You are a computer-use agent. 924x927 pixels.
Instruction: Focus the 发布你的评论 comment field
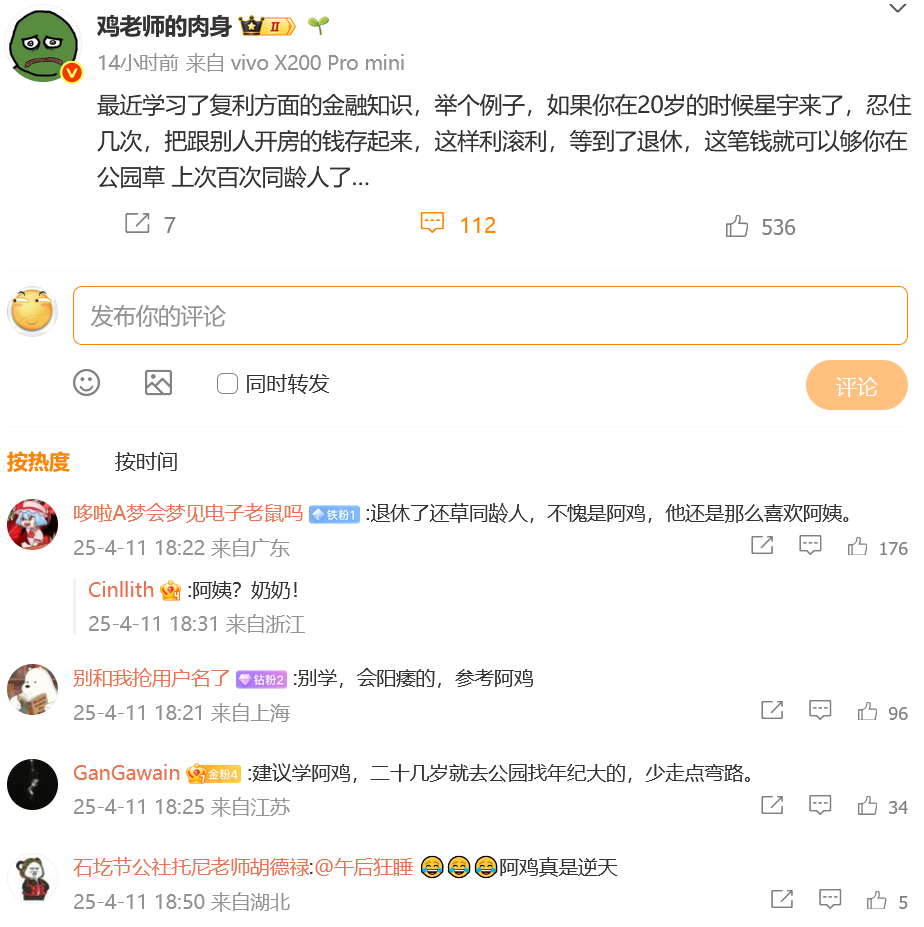point(490,316)
